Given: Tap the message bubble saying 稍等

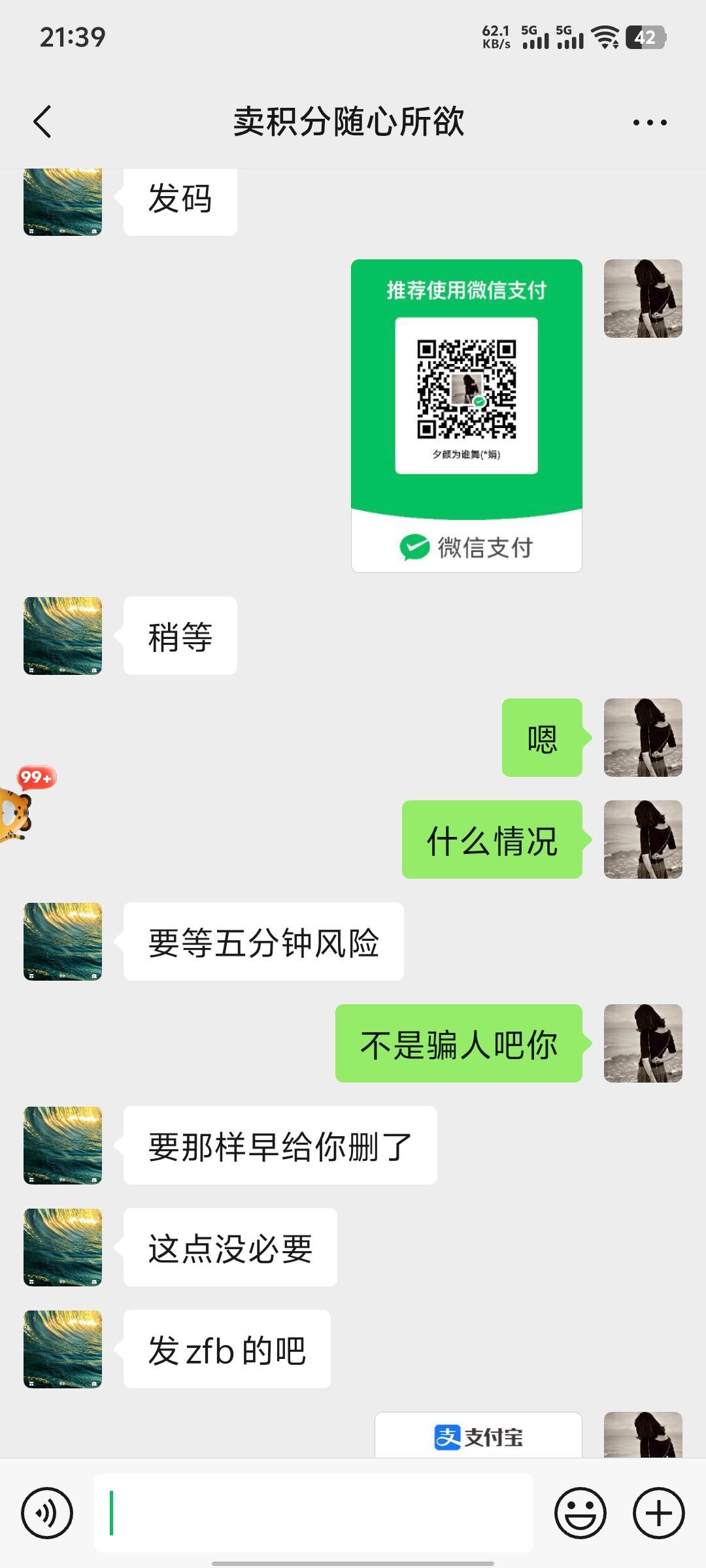Looking at the screenshot, I should (179, 635).
